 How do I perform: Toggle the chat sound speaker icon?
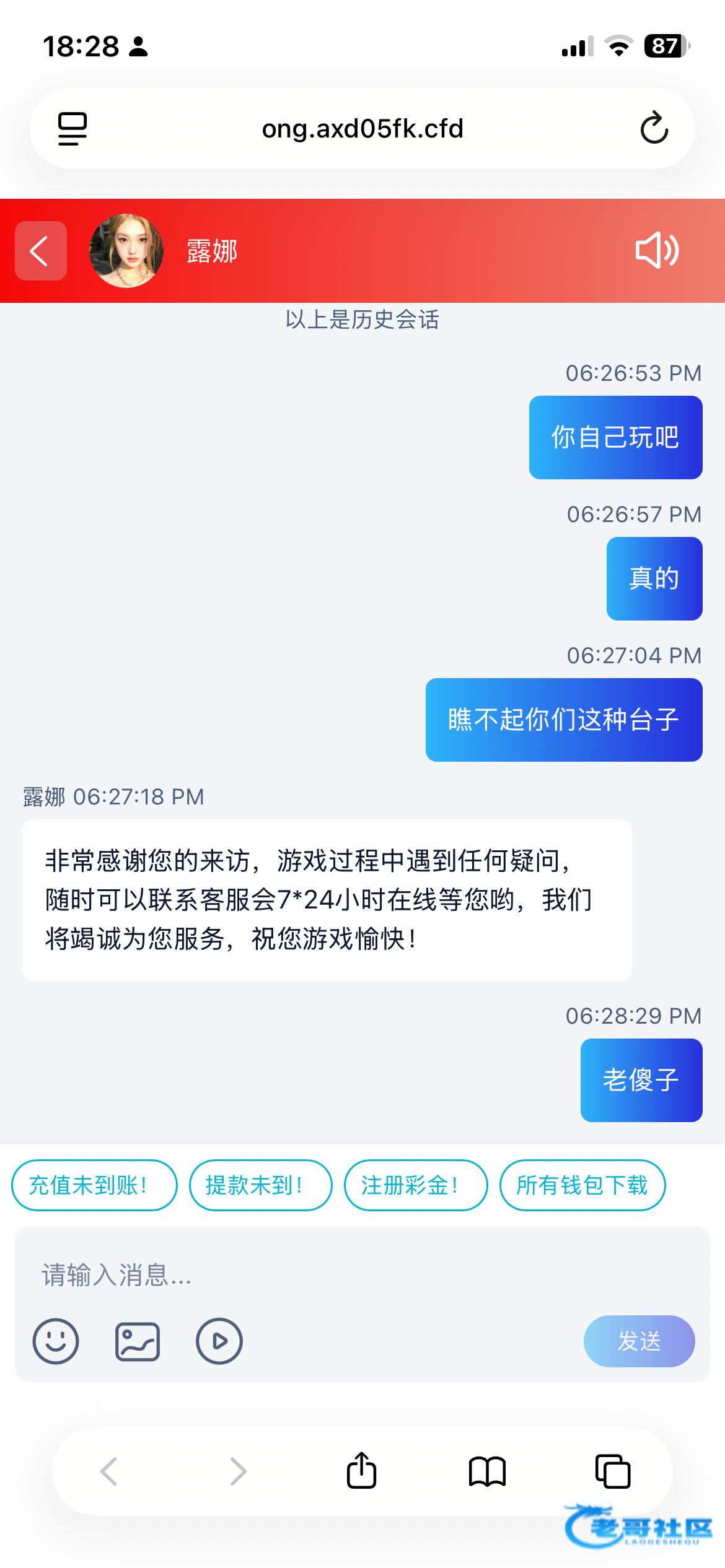pyautogui.click(x=657, y=251)
